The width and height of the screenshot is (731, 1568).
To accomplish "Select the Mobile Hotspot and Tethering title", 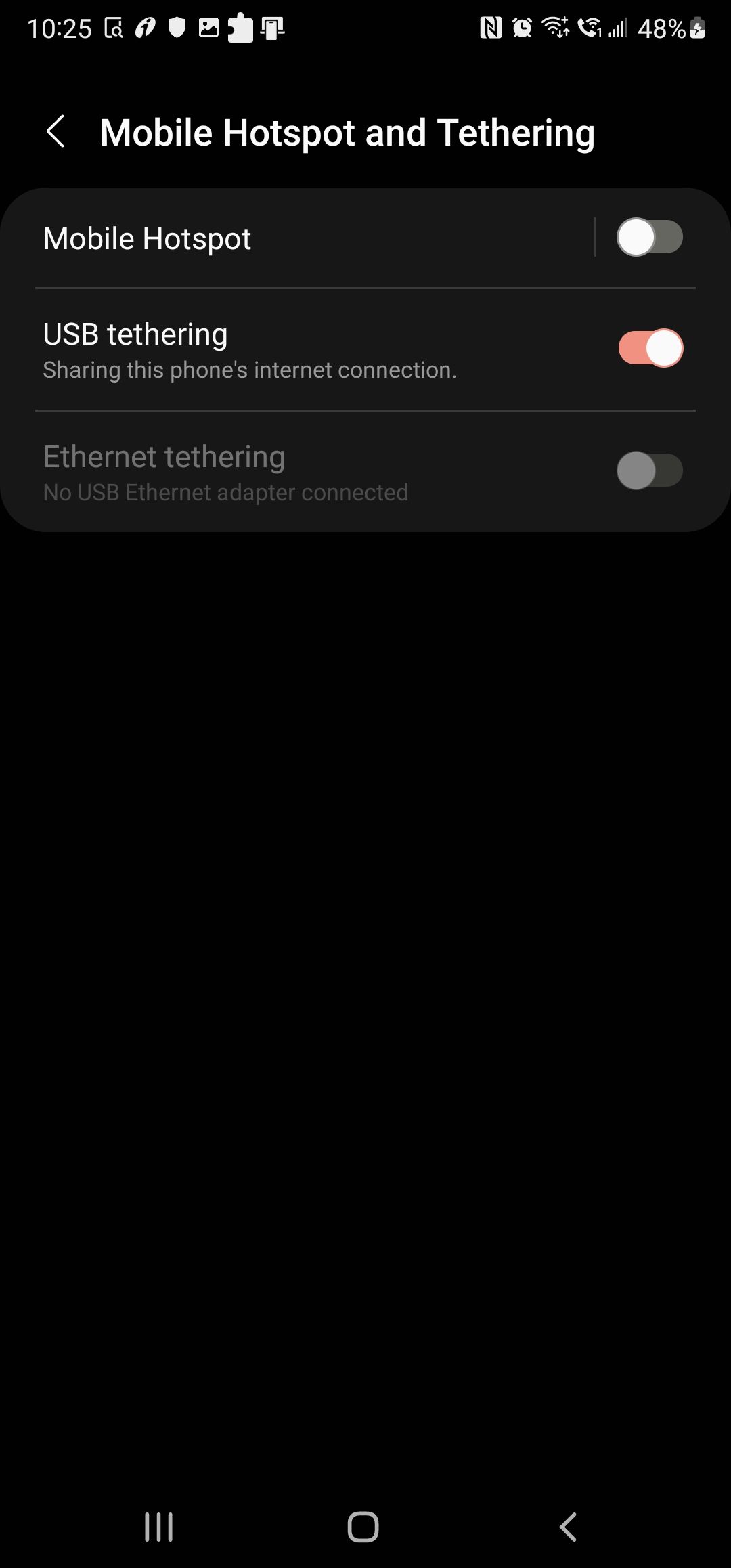I will pos(347,132).
